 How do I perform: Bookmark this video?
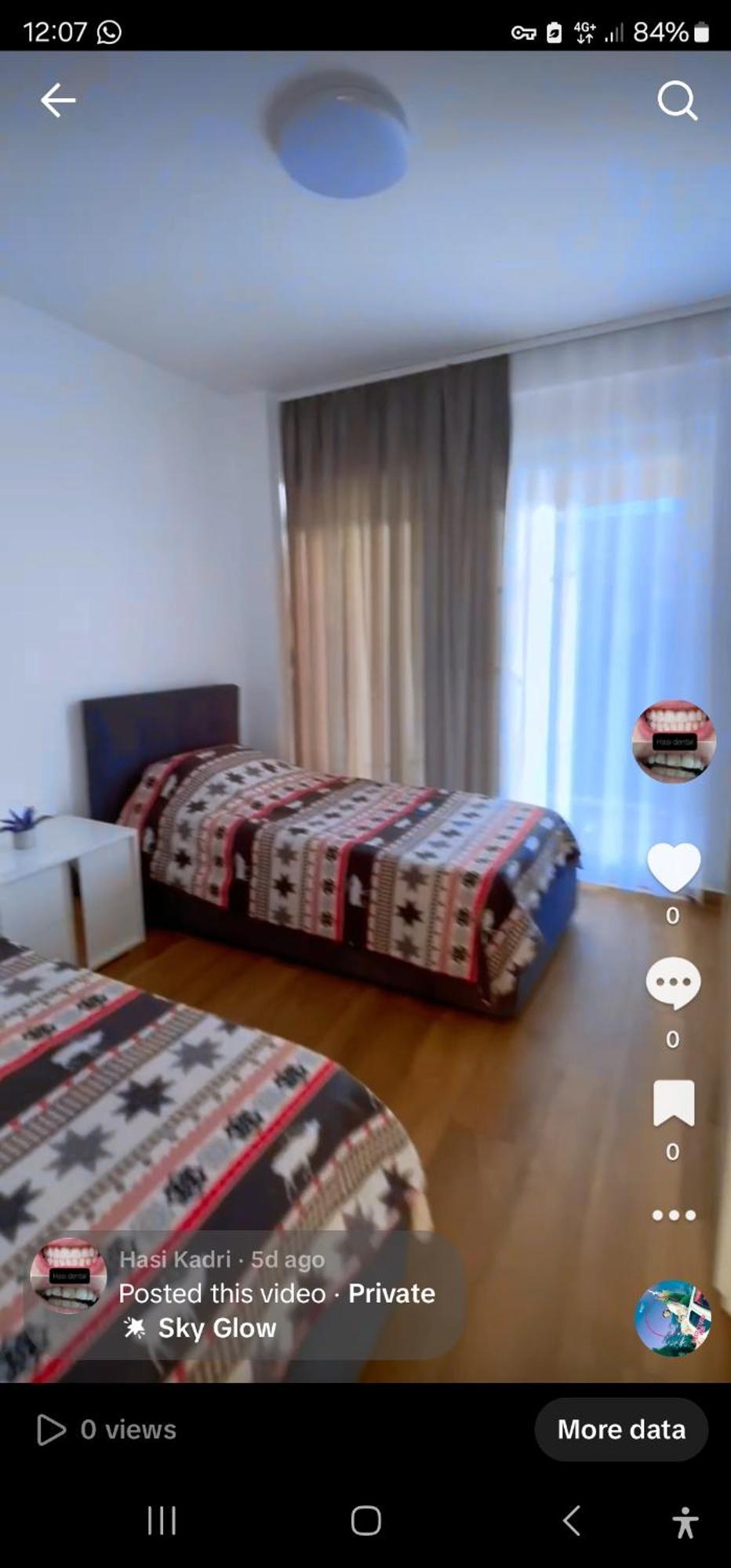click(x=673, y=1102)
